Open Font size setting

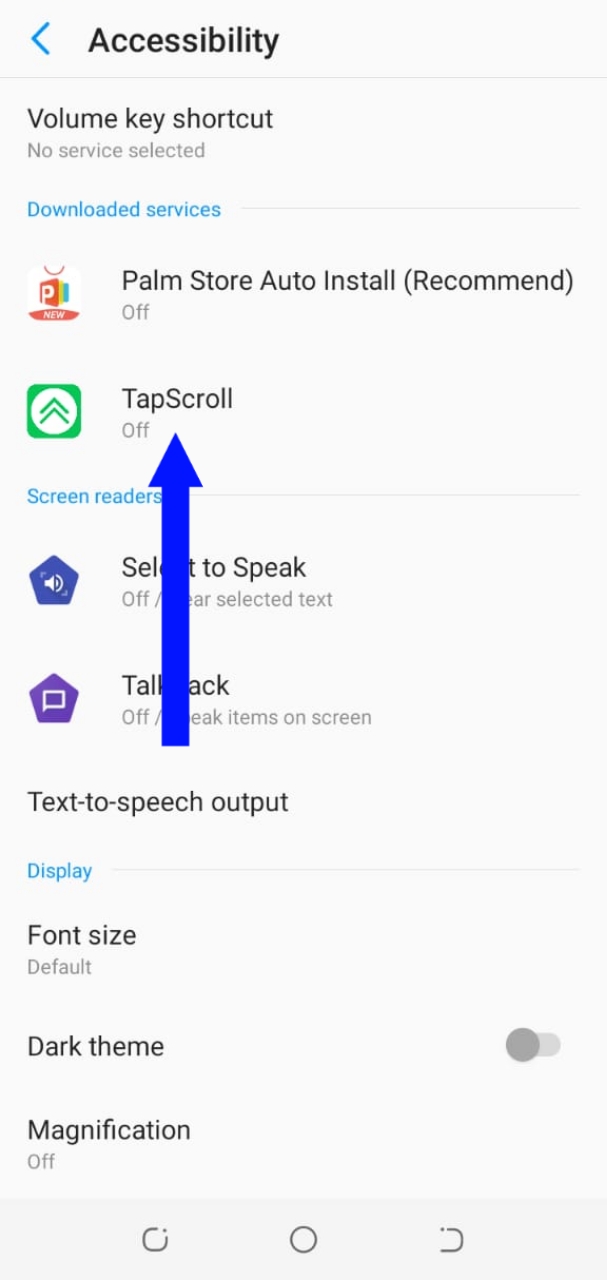[x=82, y=948]
